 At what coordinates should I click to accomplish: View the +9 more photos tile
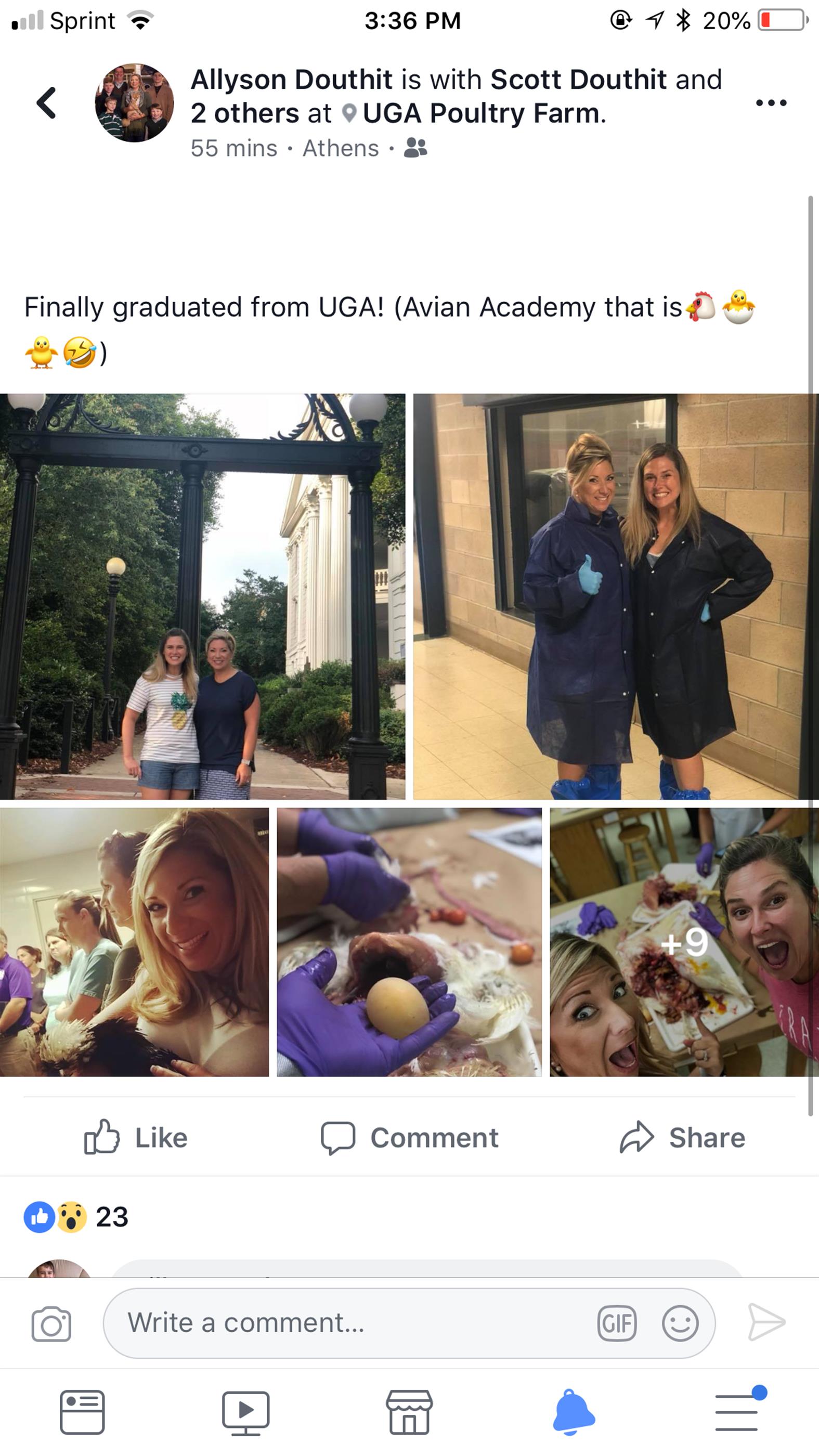[684, 942]
